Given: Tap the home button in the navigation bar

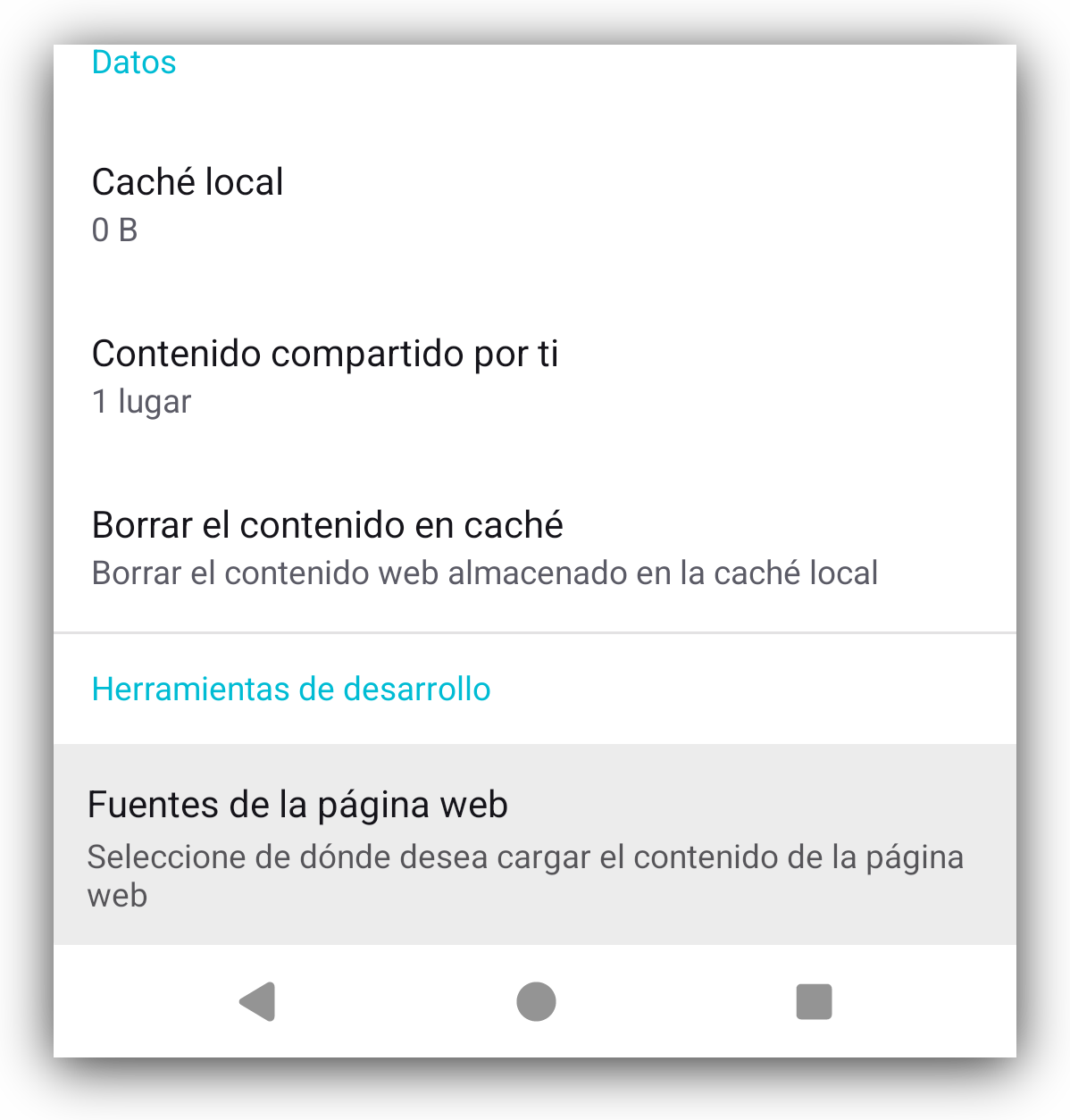Looking at the screenshot, I should [x=536, y=1001].
